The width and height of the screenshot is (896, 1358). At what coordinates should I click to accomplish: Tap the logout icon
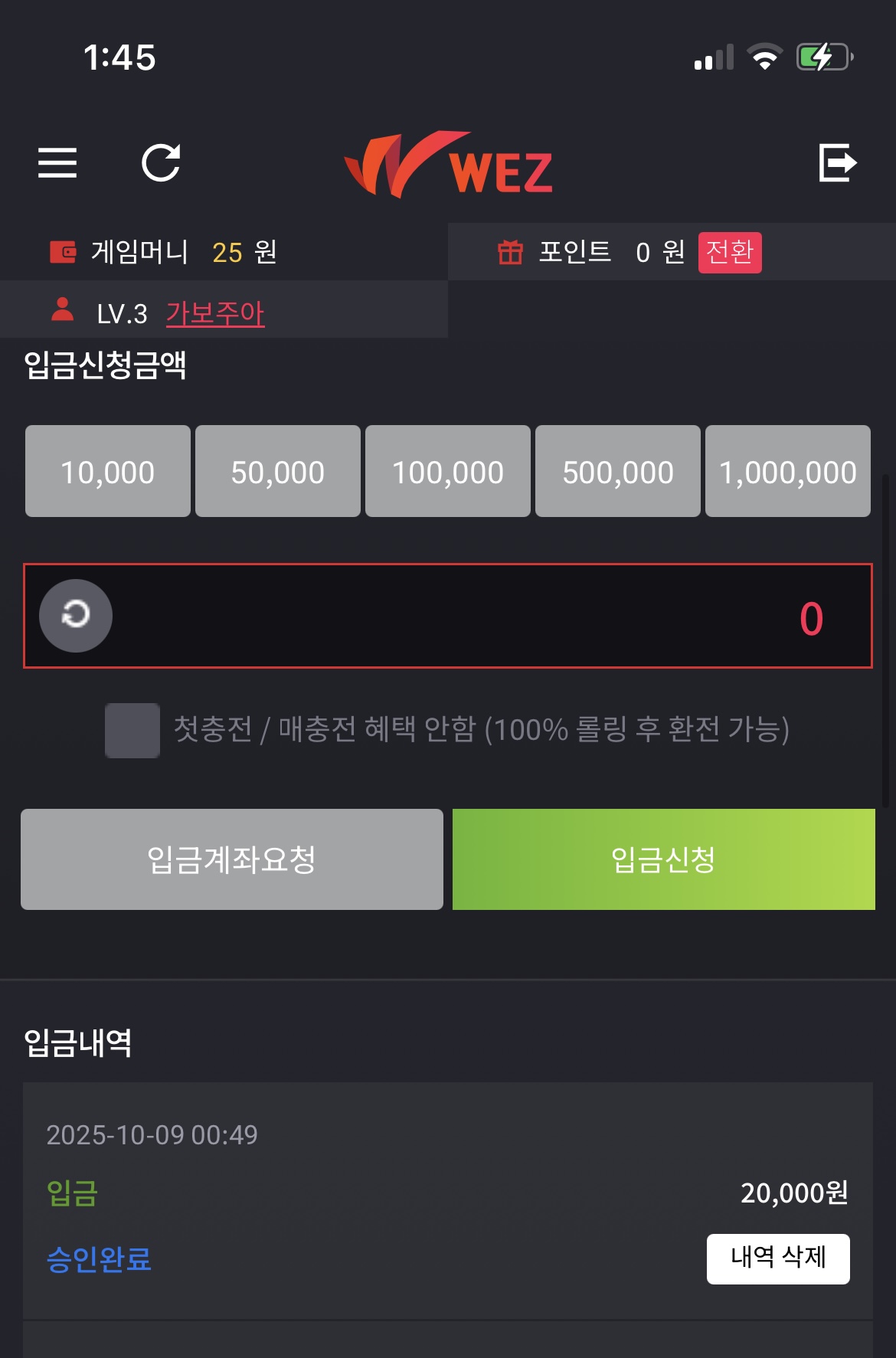[x=837, y=162]
